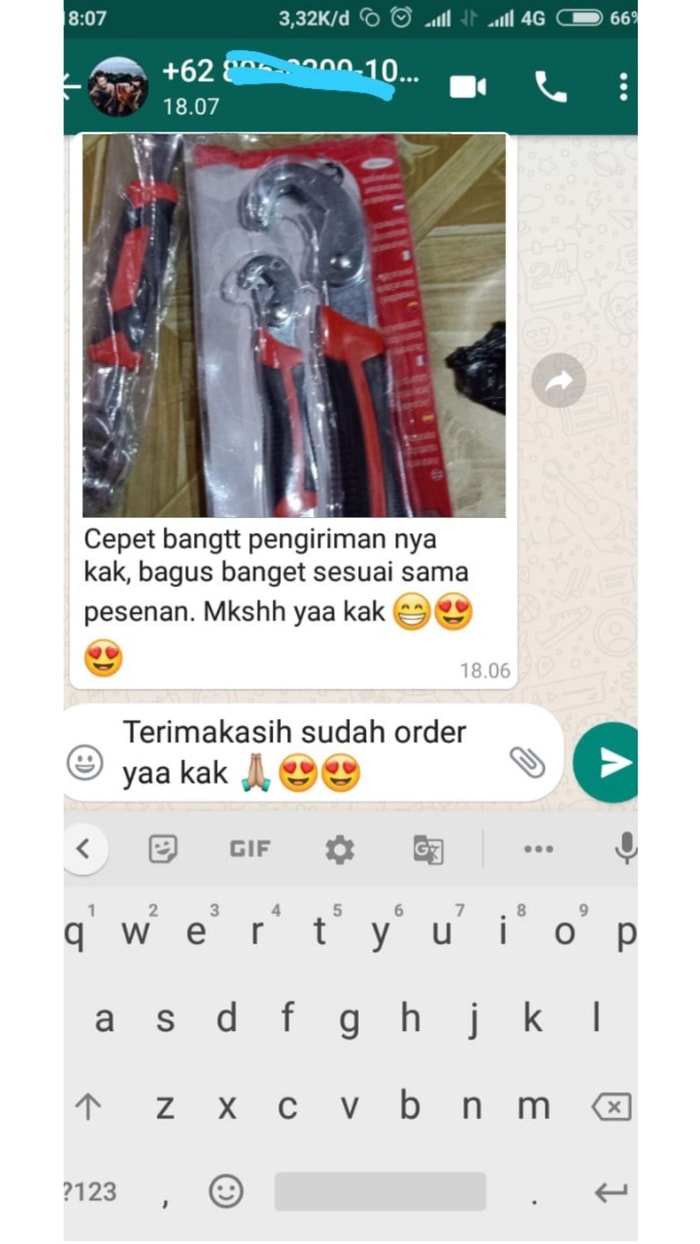Start a voice call with this contact
The width and height of the screenshot is (700, 1244).
tap(550, 87)
